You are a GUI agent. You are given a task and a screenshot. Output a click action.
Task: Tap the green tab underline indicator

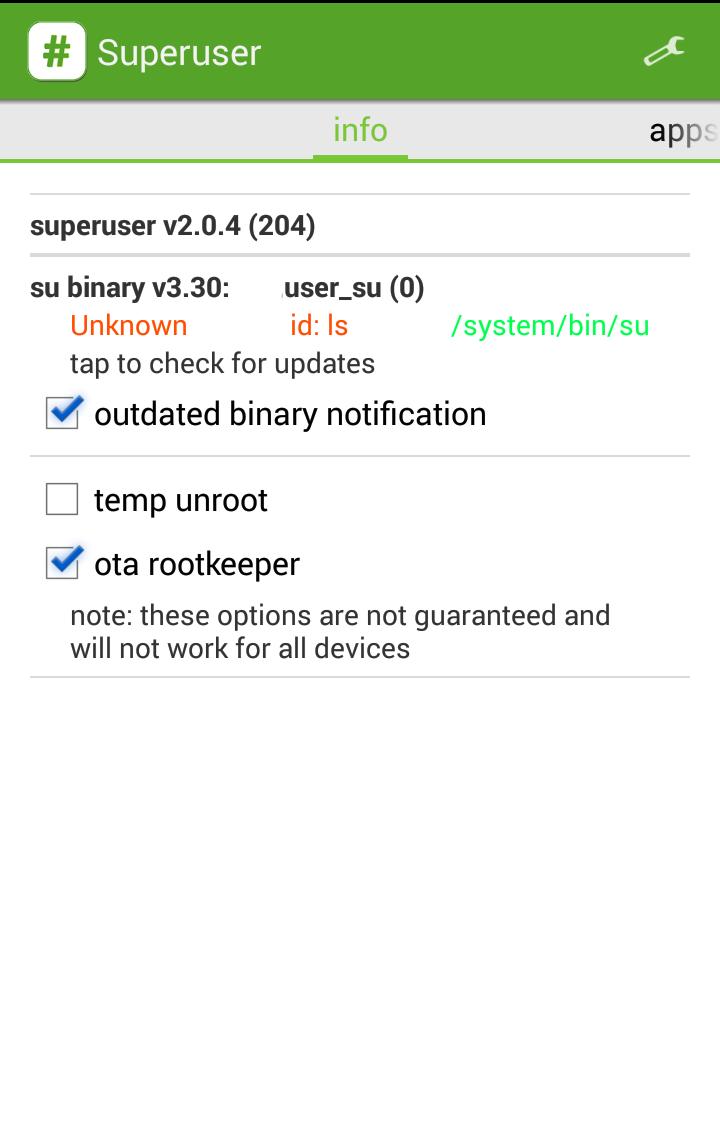360,154
